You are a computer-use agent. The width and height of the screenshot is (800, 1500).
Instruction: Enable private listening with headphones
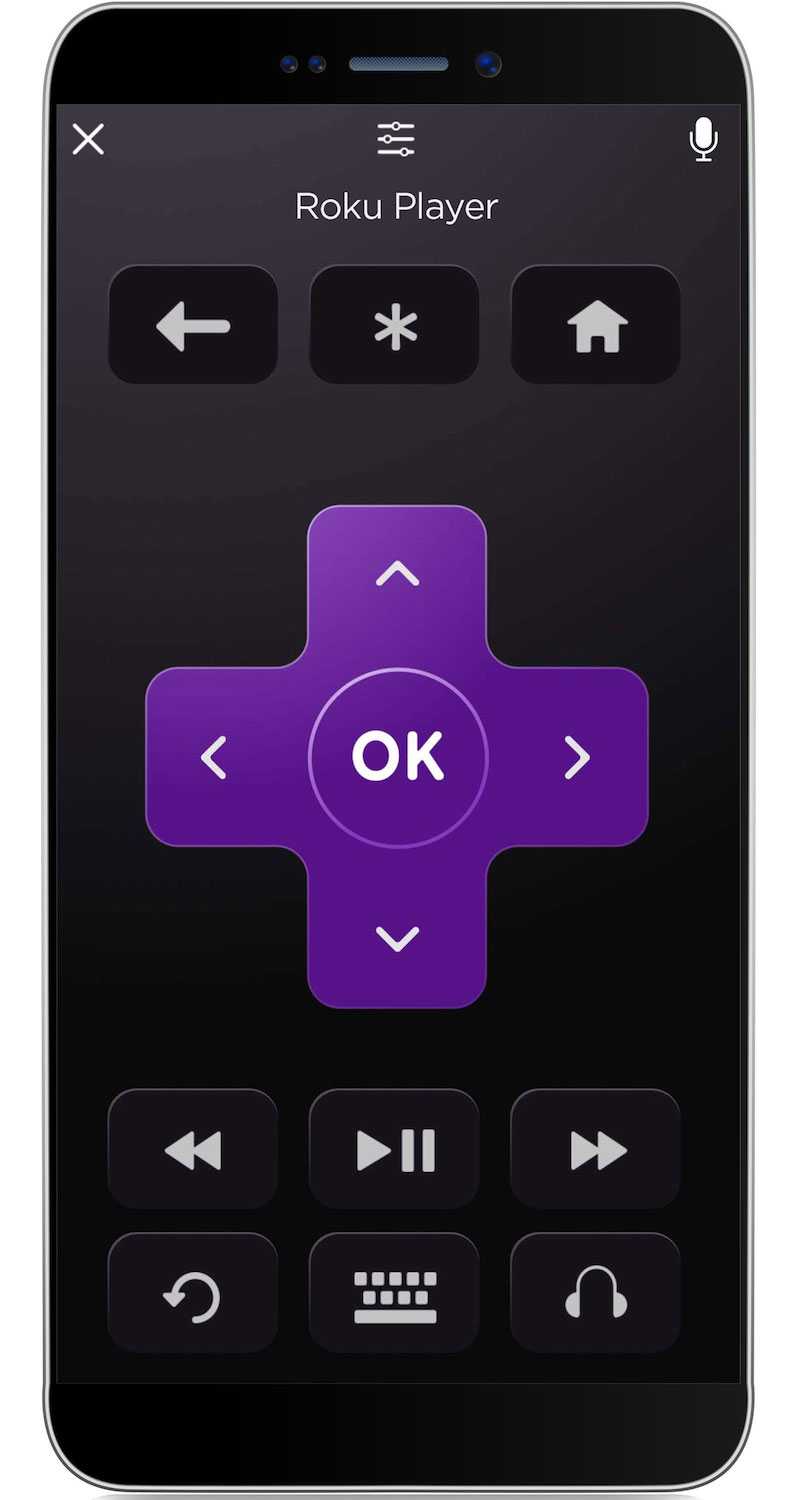[596, 1293]
